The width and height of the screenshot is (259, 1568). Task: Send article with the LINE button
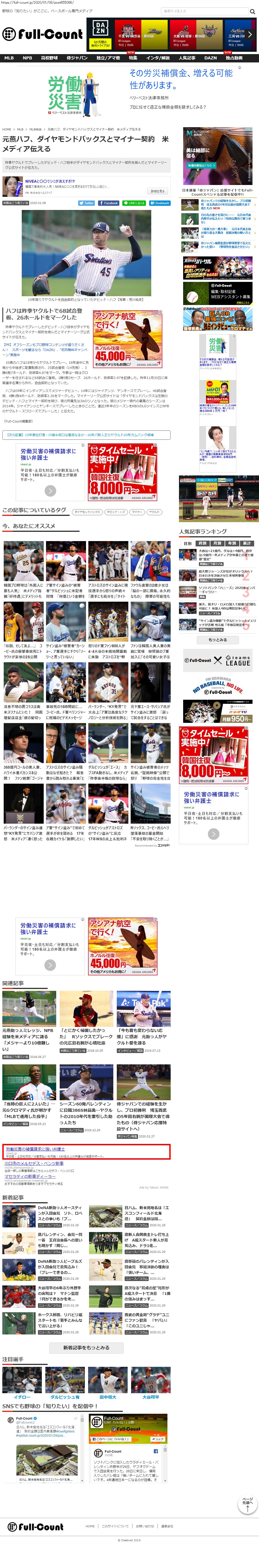pos(134,203)
